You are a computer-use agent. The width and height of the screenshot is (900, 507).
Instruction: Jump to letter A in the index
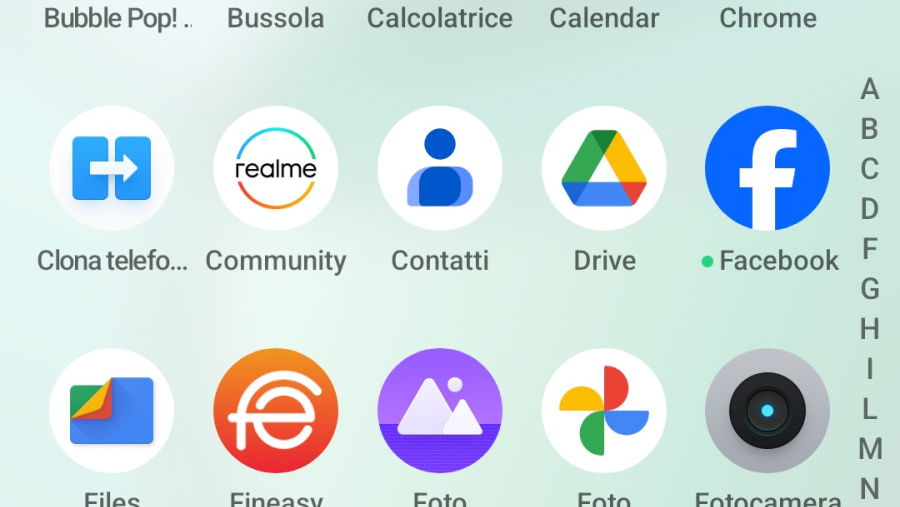(x=869, y=89)
